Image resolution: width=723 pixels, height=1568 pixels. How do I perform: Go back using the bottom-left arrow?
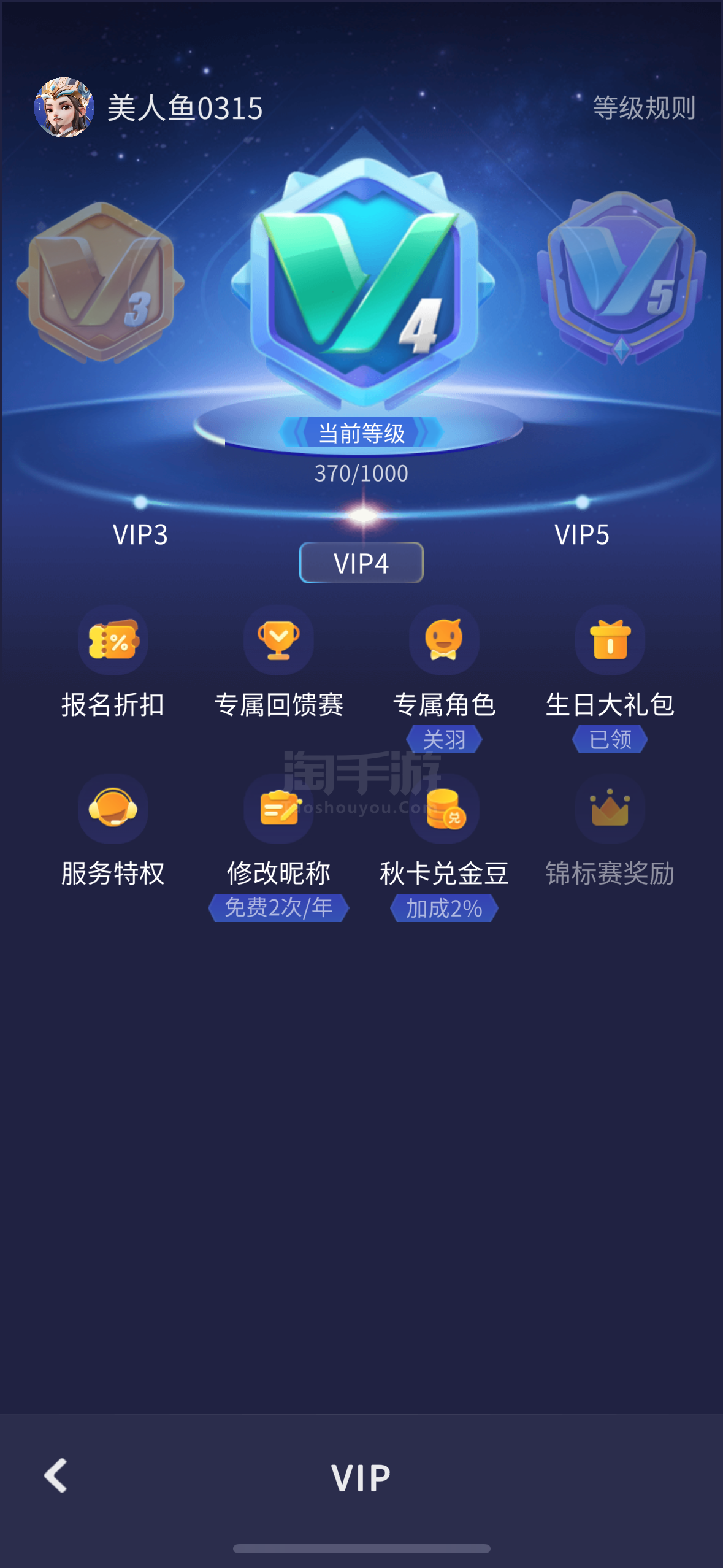56,1475
